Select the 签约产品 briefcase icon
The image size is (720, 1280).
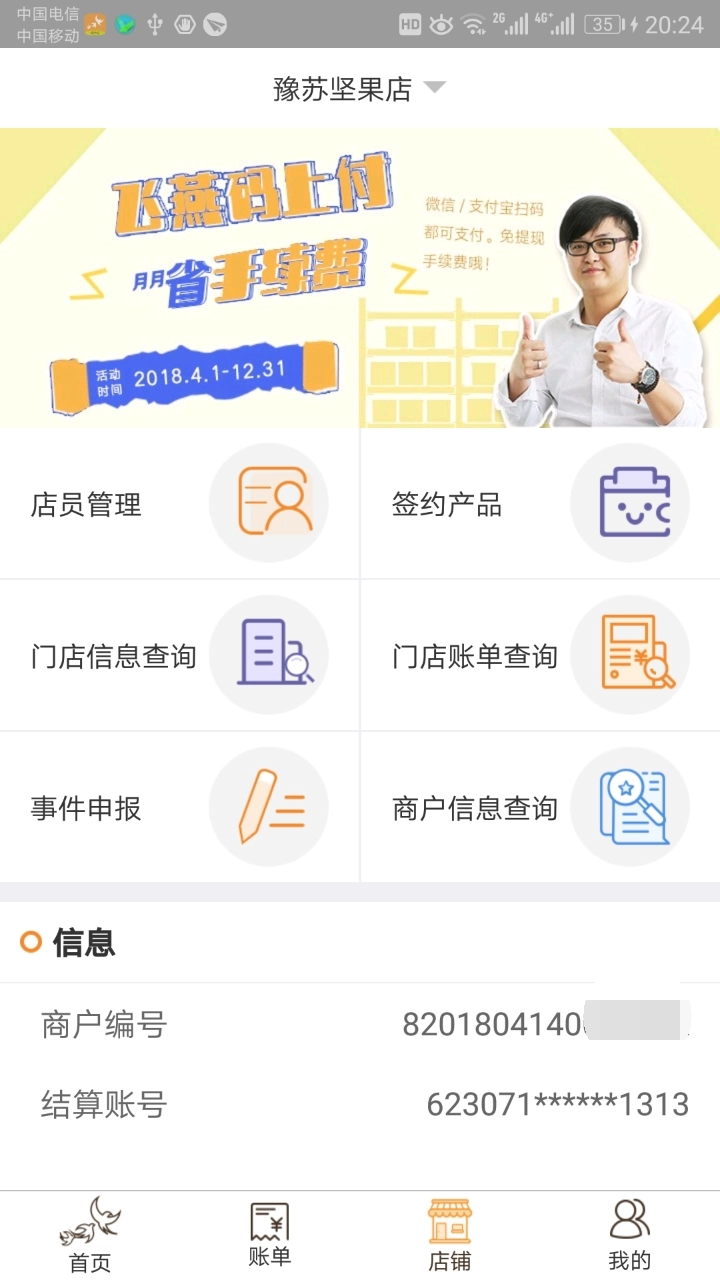click(x=629, y=503)
